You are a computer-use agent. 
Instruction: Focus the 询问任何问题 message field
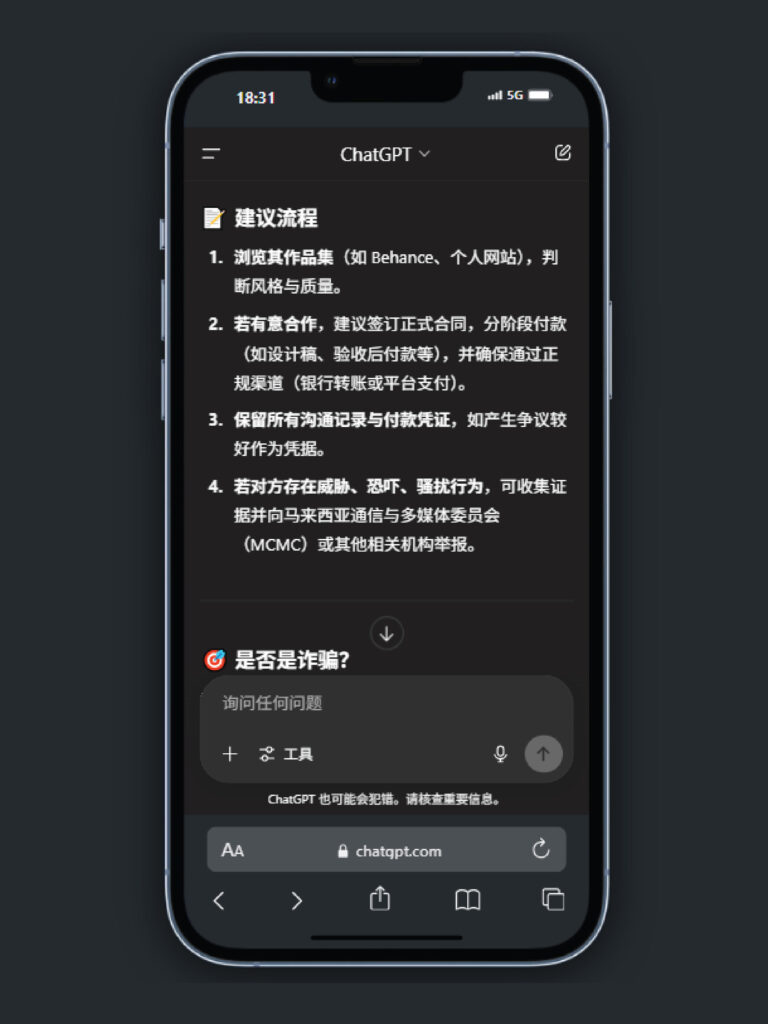point(386,703)
